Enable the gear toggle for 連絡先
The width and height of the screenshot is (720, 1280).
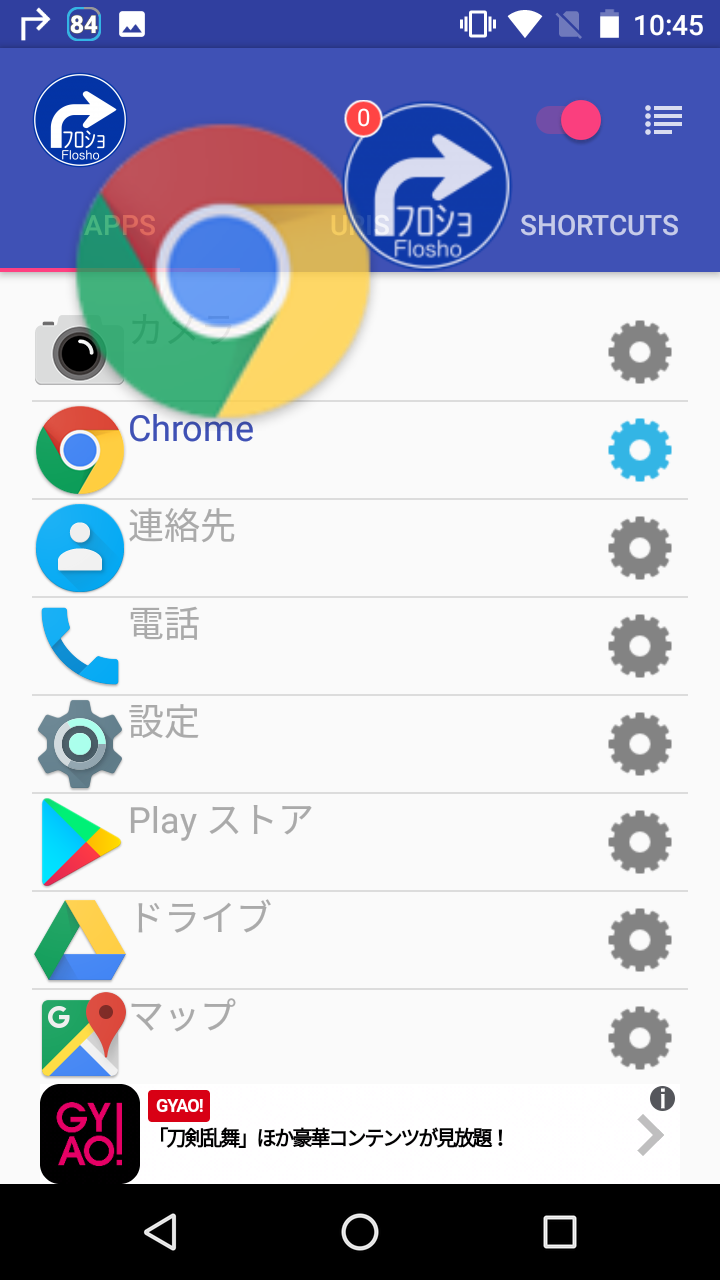tap(640, 548)
